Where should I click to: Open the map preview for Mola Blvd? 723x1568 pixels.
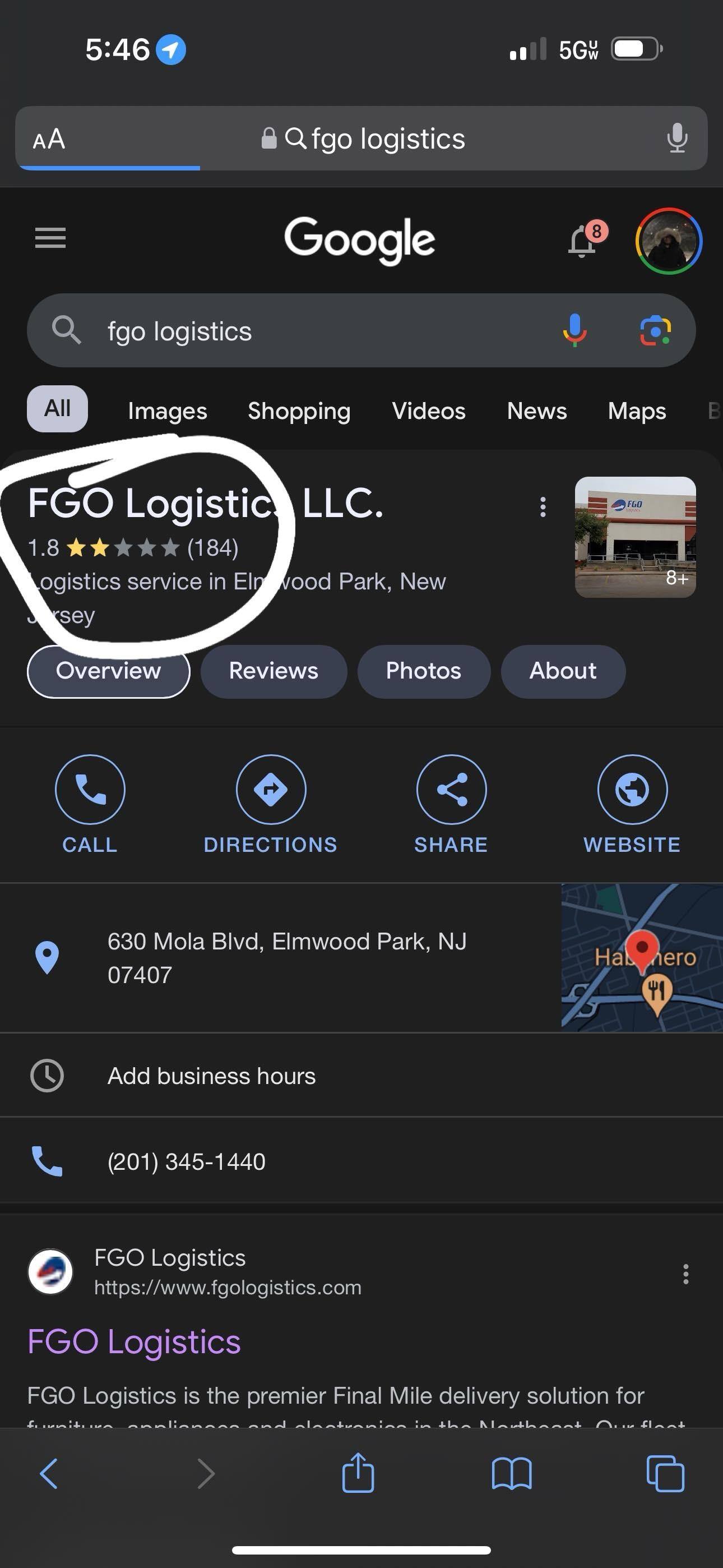point(641,957)
